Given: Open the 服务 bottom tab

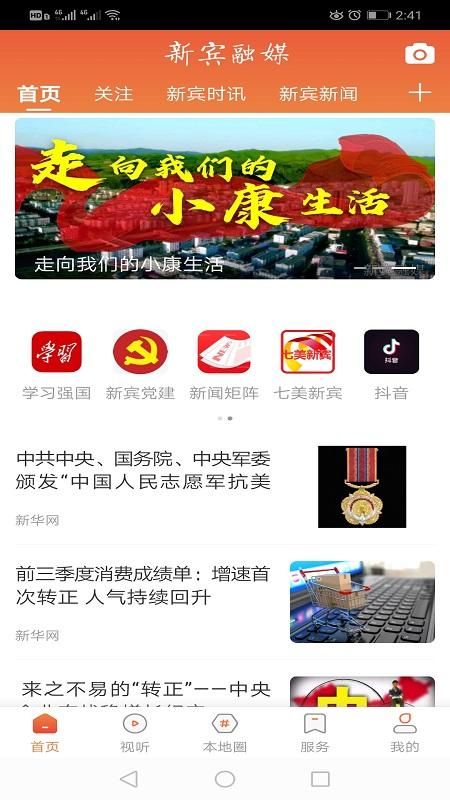Looking at the screenshot, I should (315, 733).
